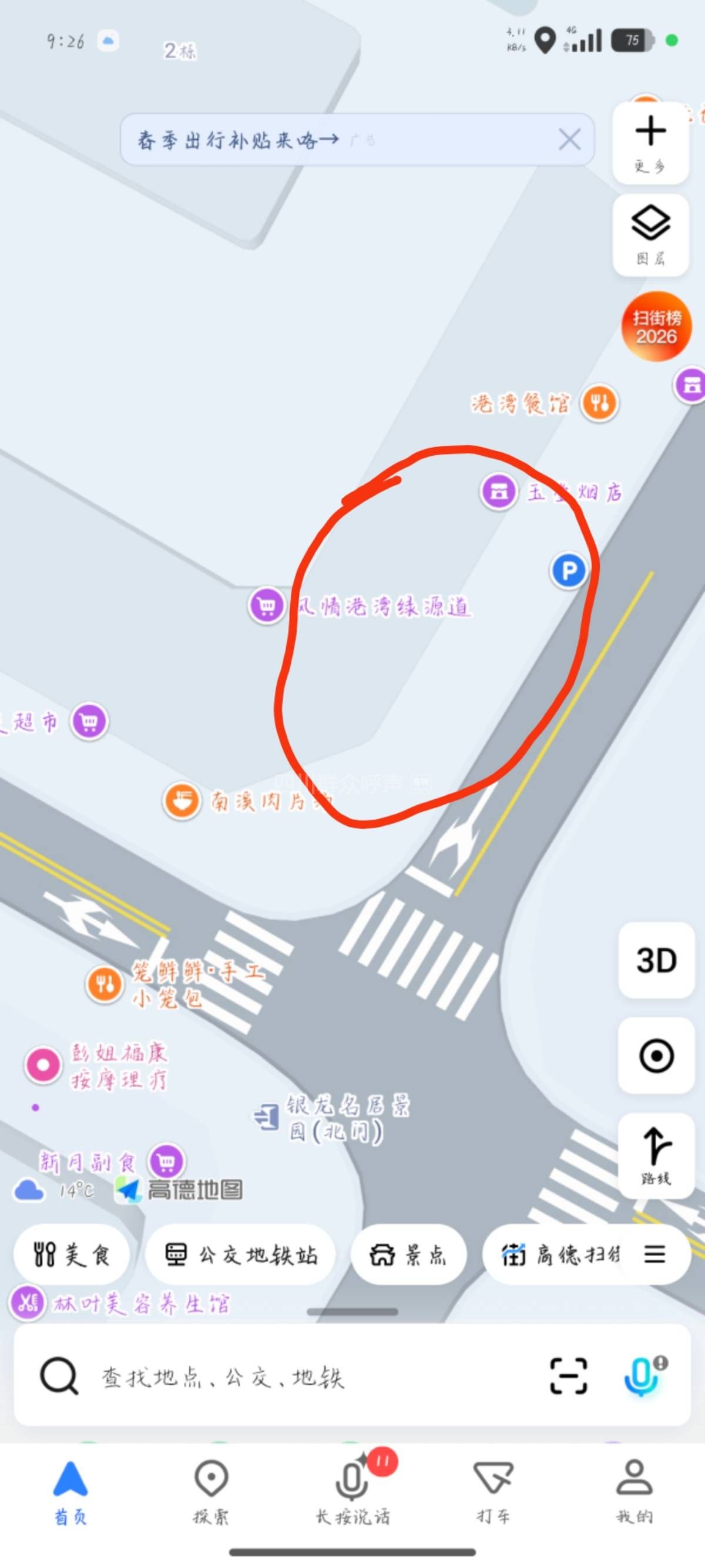The height and width of the screenshot is (1568, 705).
Task: Open the scan icon in the search bar
Action: click(x=568, y=1375)
